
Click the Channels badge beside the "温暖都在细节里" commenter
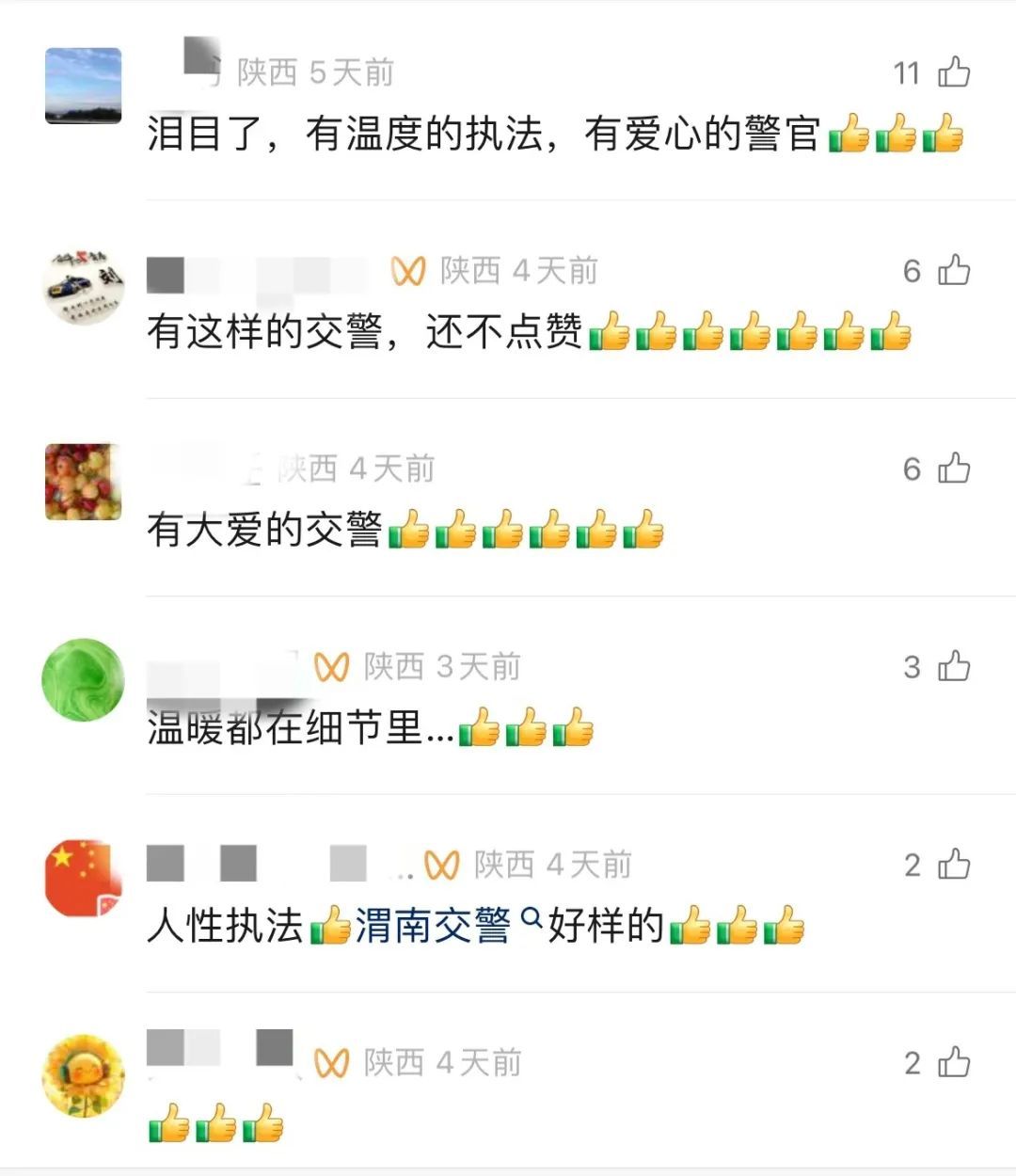tap(330, 665)
